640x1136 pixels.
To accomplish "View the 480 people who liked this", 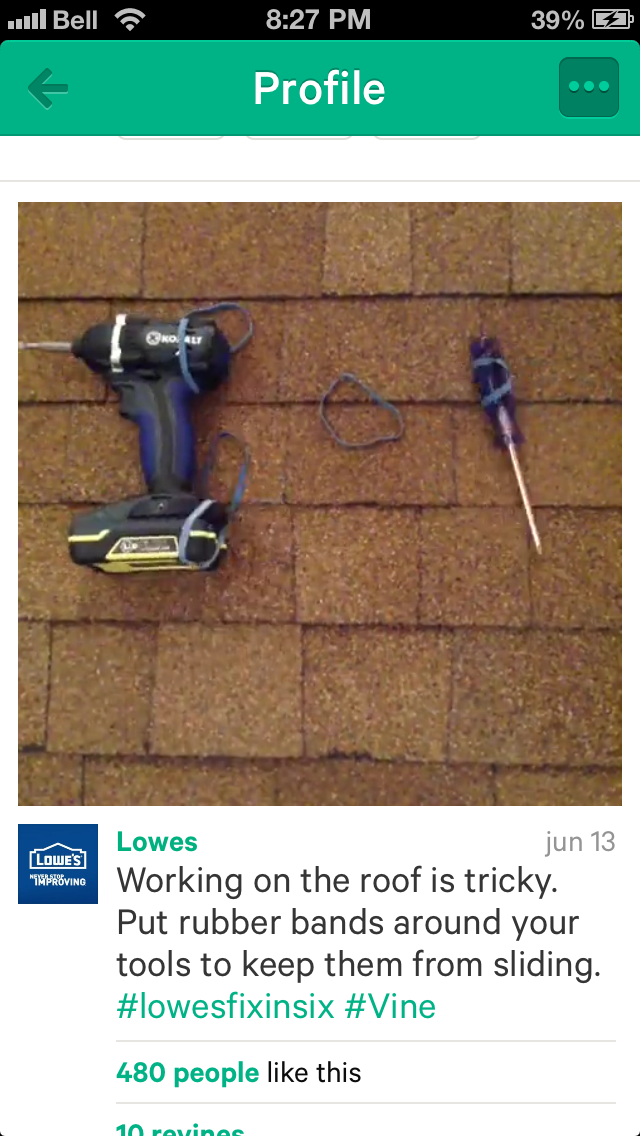I will point(188,1073).
